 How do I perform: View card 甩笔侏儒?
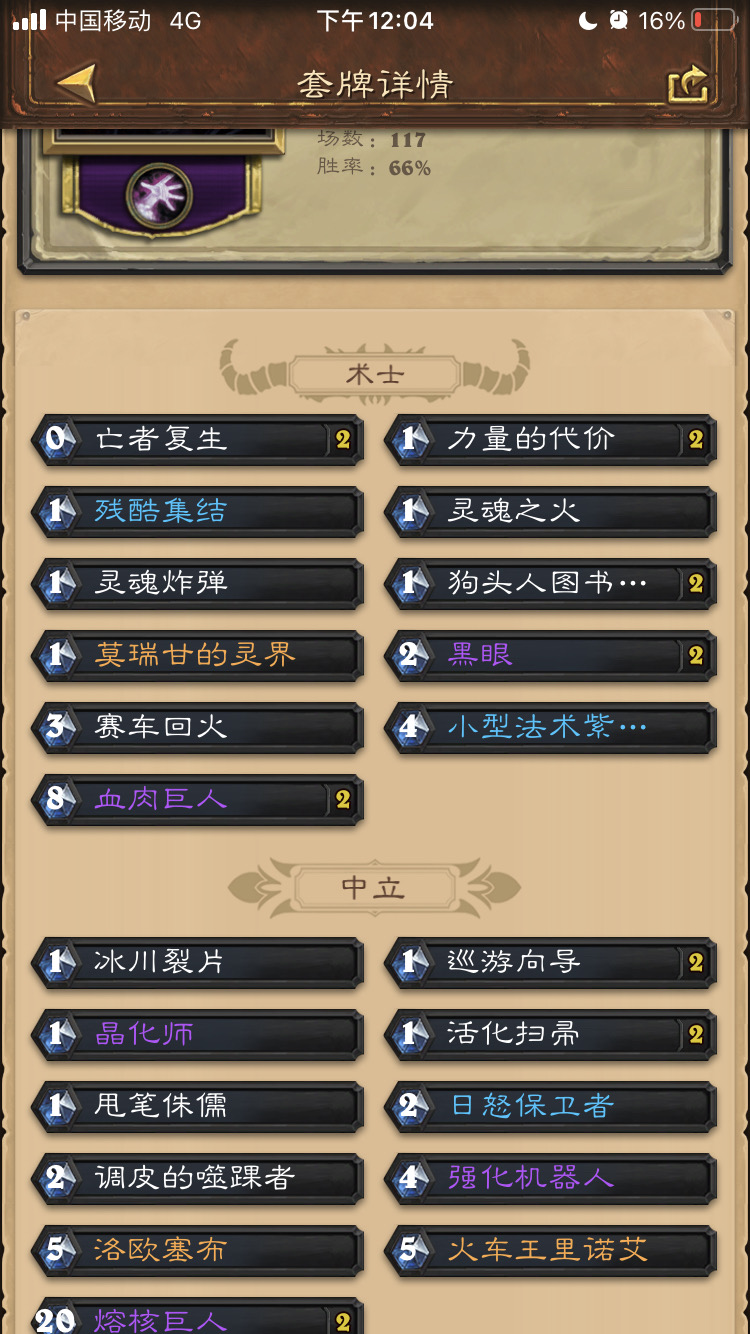click(197, 1107)
